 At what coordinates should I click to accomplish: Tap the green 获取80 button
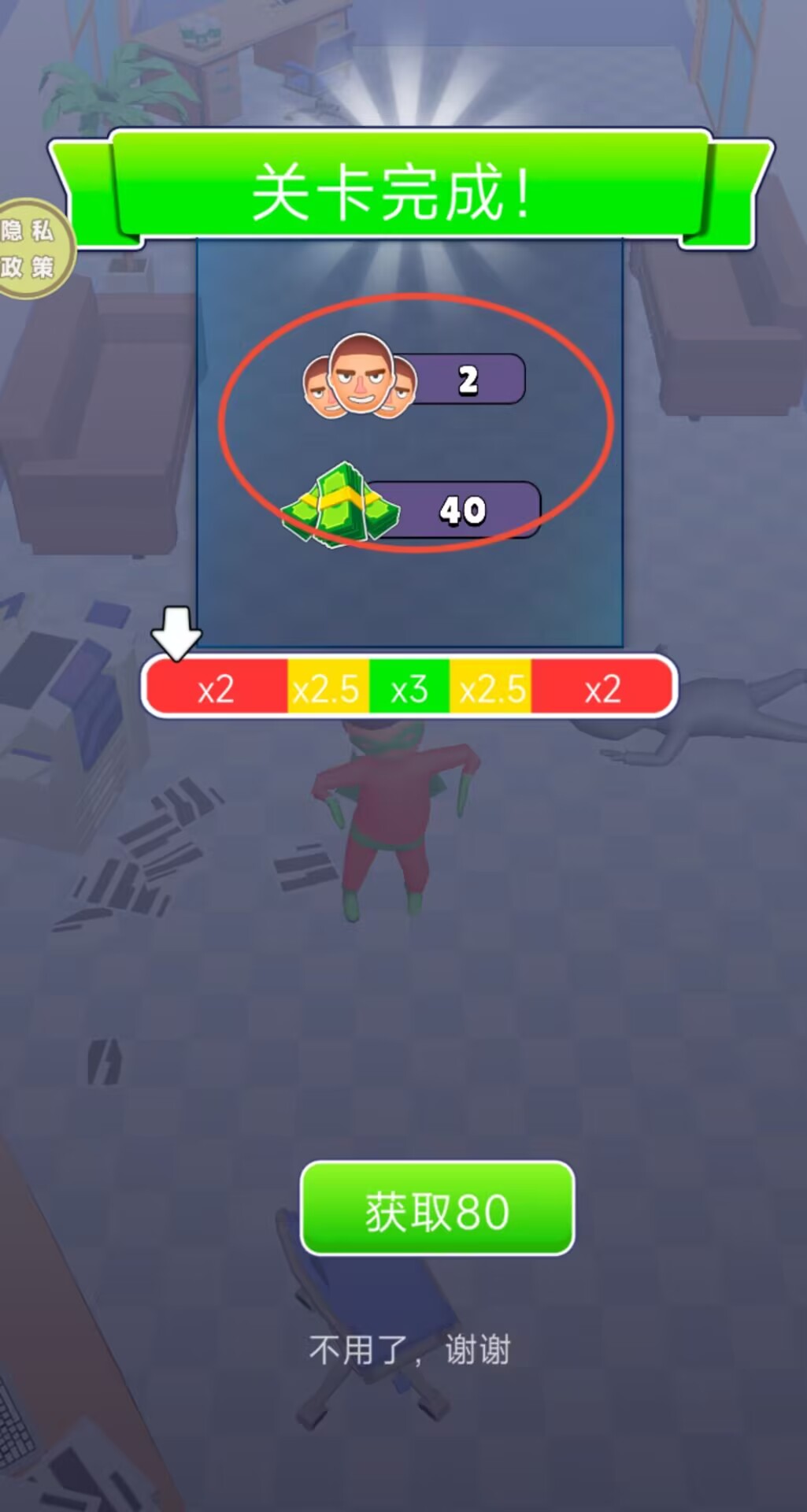[x=437, y=1209]
